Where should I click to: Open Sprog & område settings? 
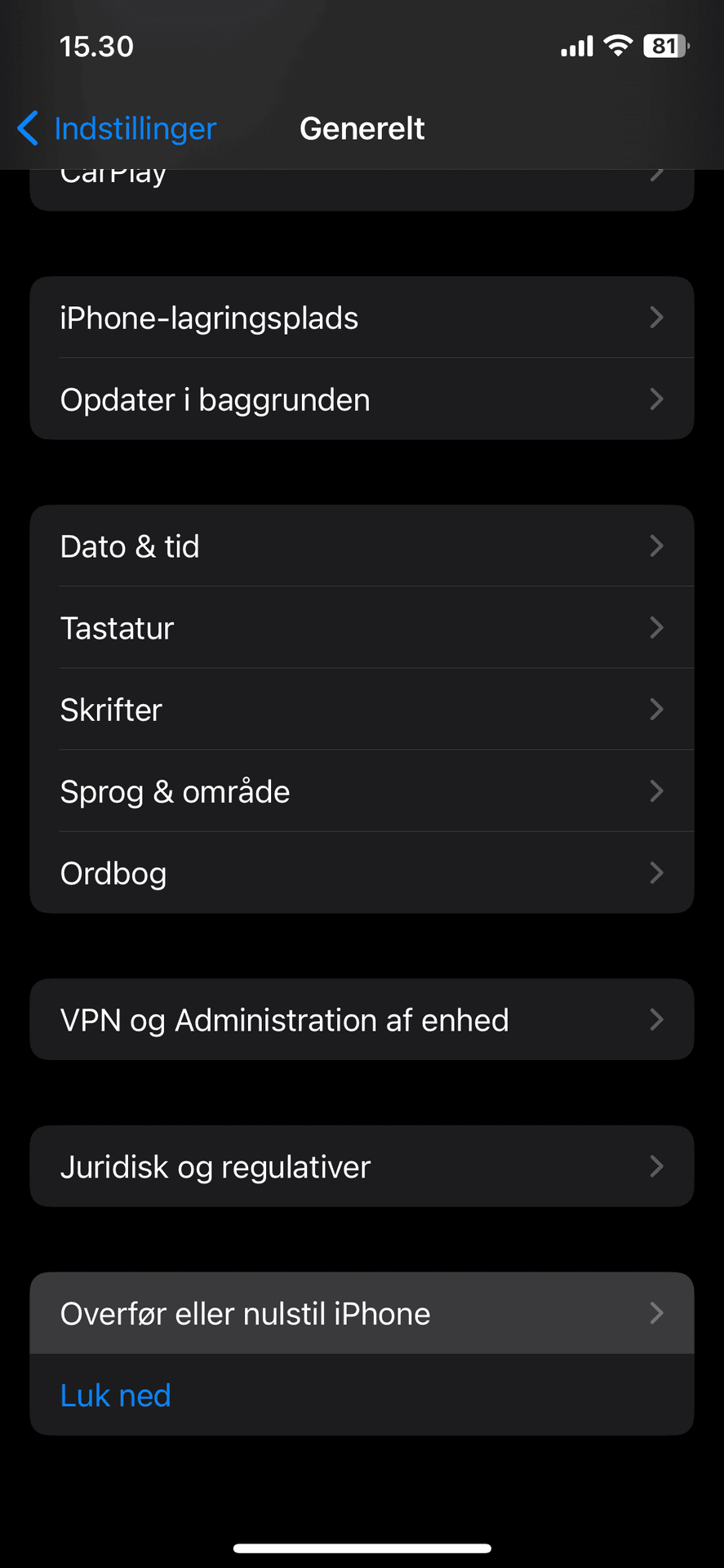tap(362, 791)
